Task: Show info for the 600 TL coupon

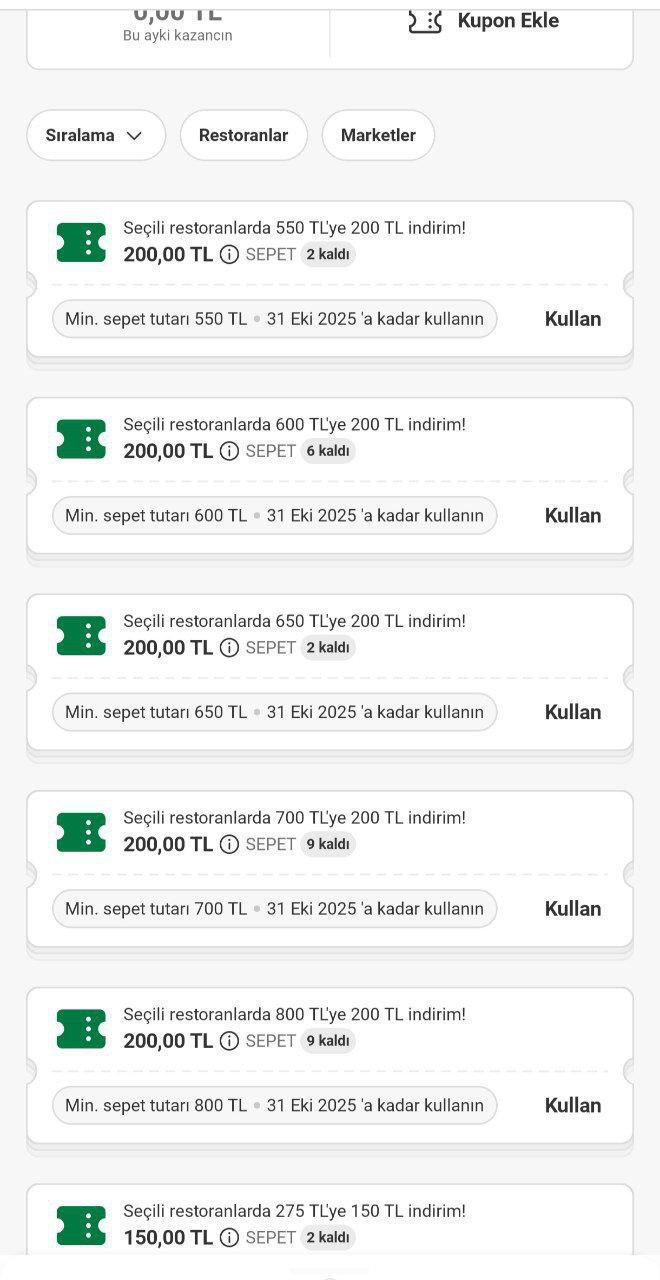Action: pos(229,451)
